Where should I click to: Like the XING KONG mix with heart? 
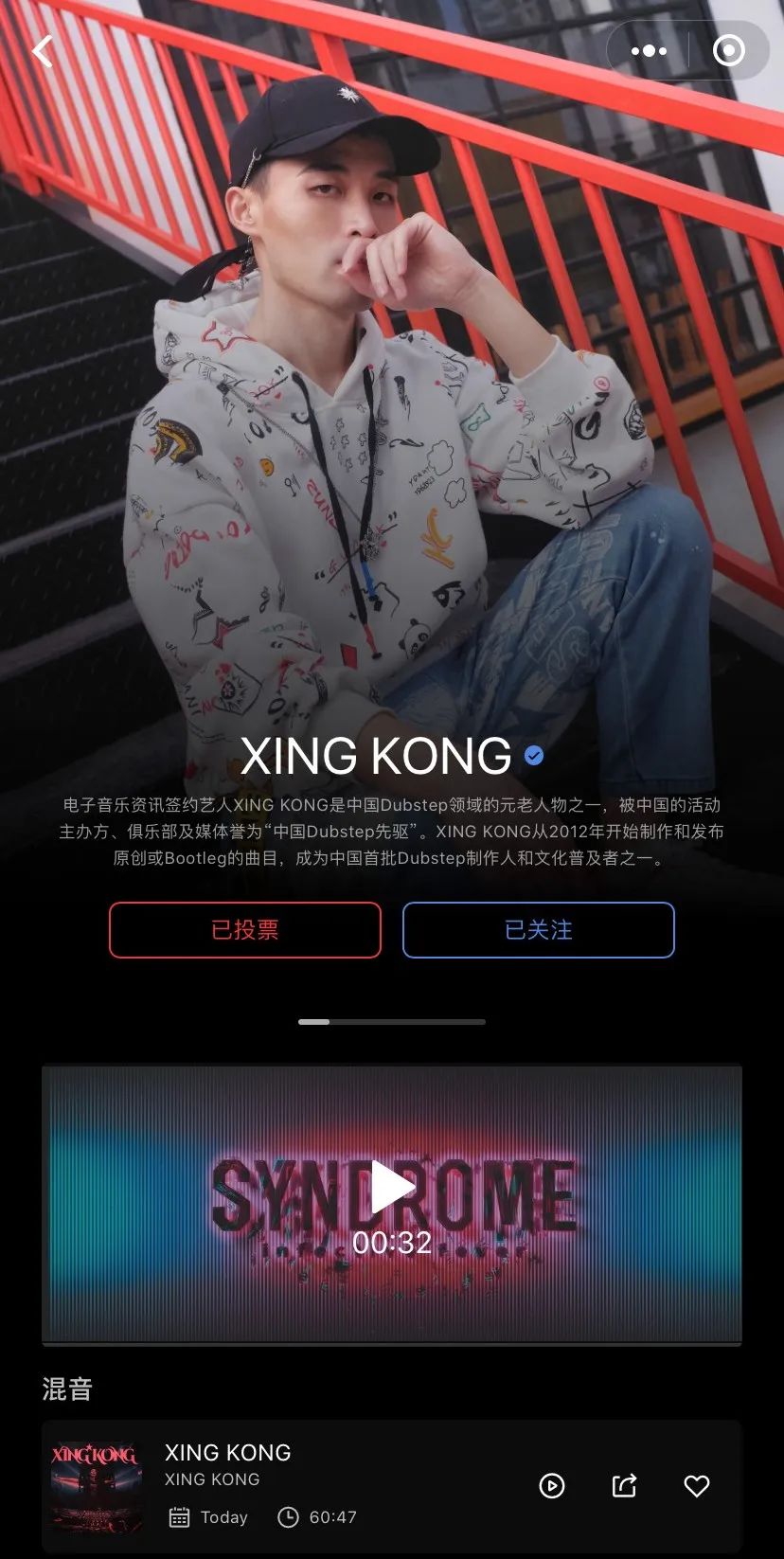point(697,1486)
